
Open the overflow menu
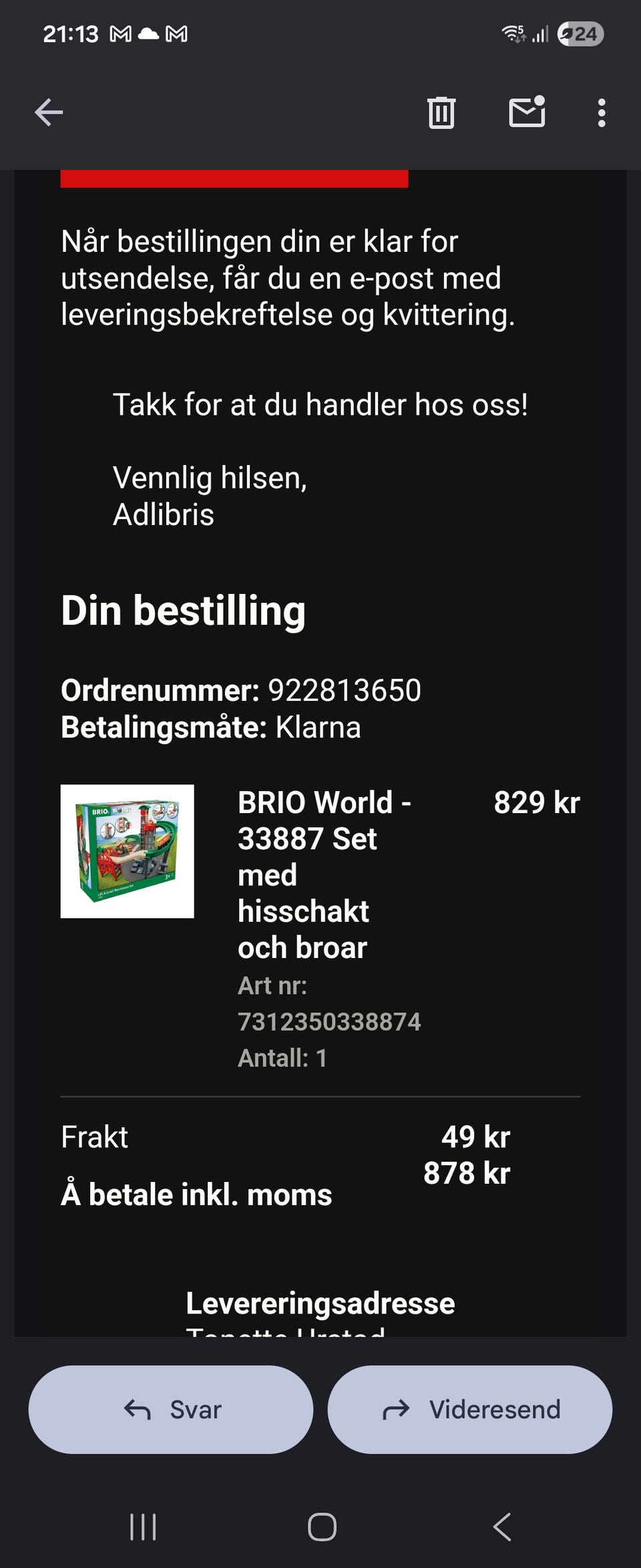(x=602, y=113)
